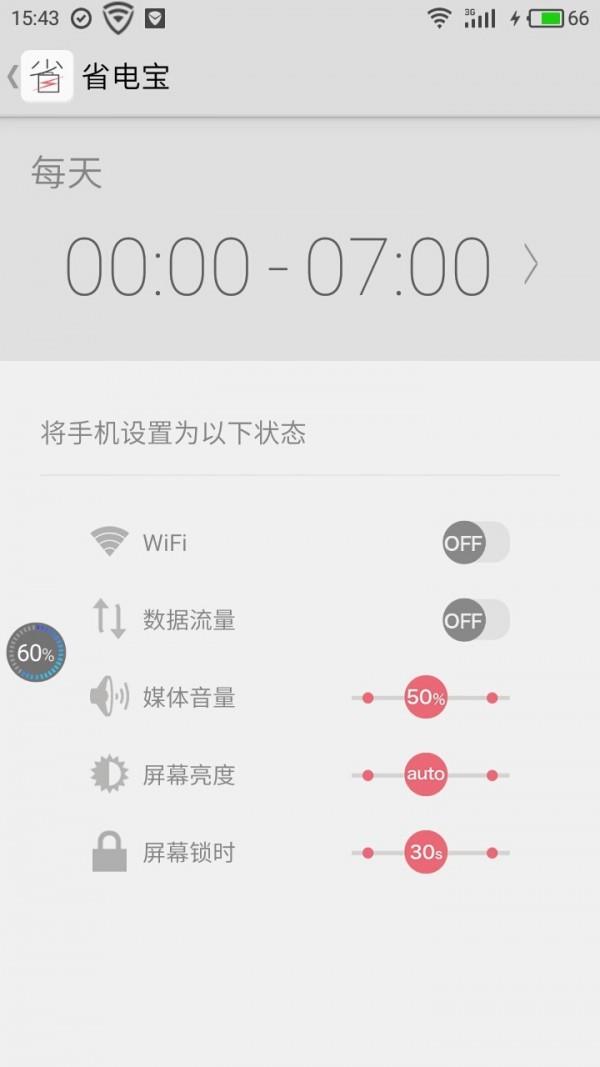Open the floating 60% battery widget
The width and height of the screenshot is (600, 1067).
click(x=36, y=653)
